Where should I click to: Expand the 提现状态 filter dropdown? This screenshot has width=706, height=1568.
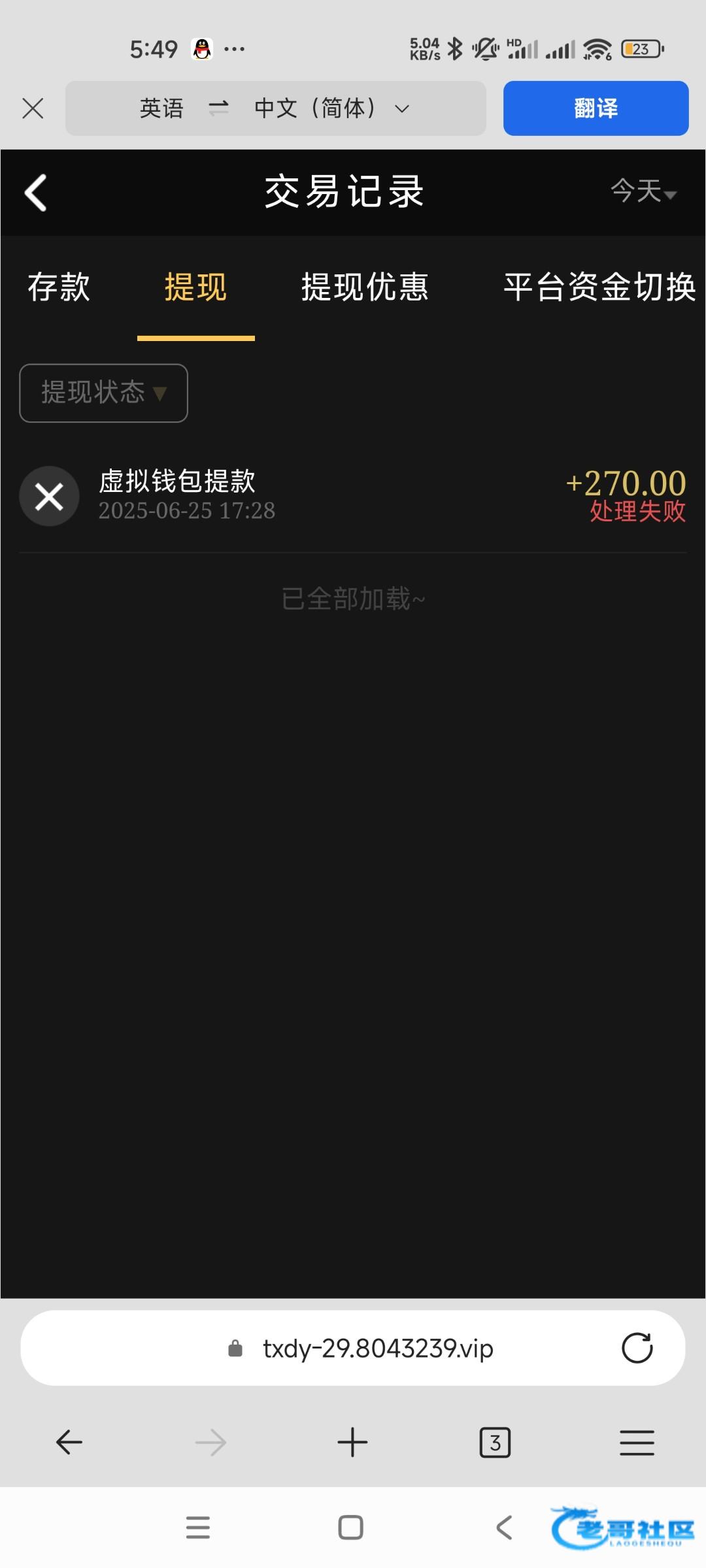pos(104,393)
